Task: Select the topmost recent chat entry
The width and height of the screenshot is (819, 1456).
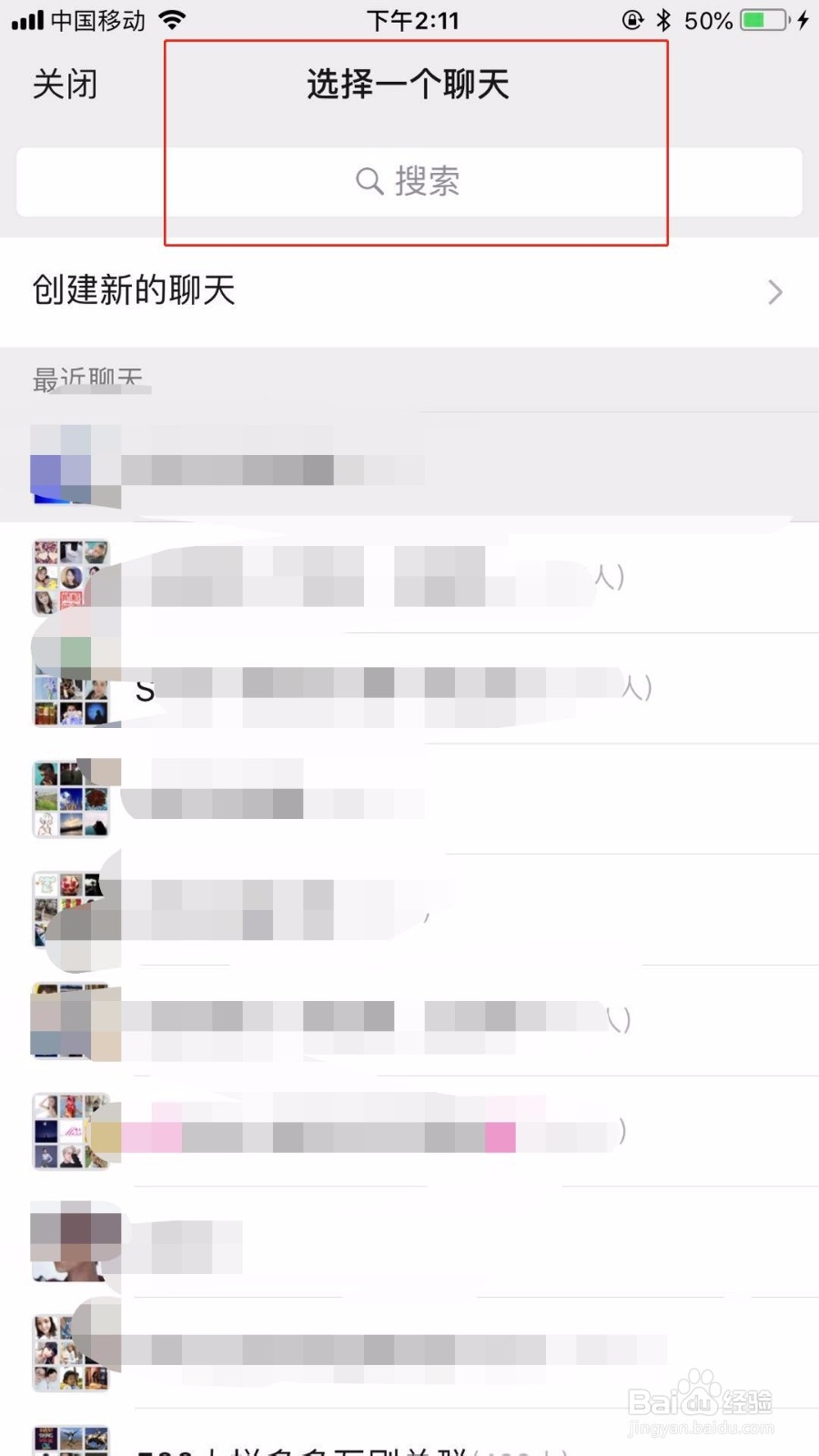Action: coord(273,469)
